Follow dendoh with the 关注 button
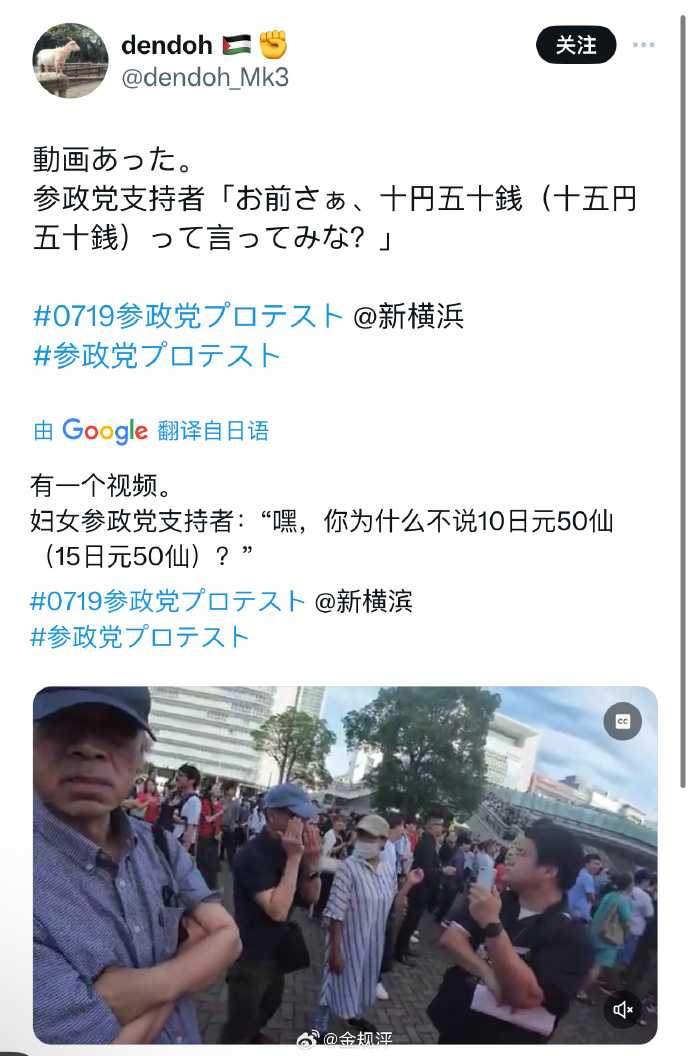The image size is (690, 1056). (x=576, y=45)
